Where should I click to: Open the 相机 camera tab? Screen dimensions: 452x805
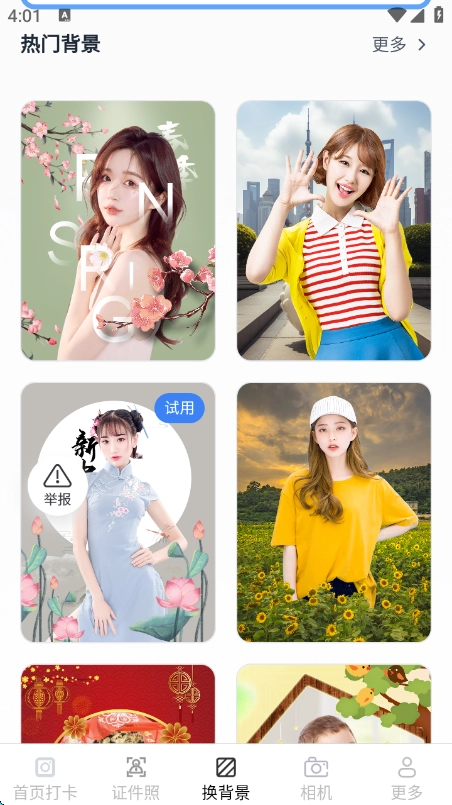click(x=316, y=777)
